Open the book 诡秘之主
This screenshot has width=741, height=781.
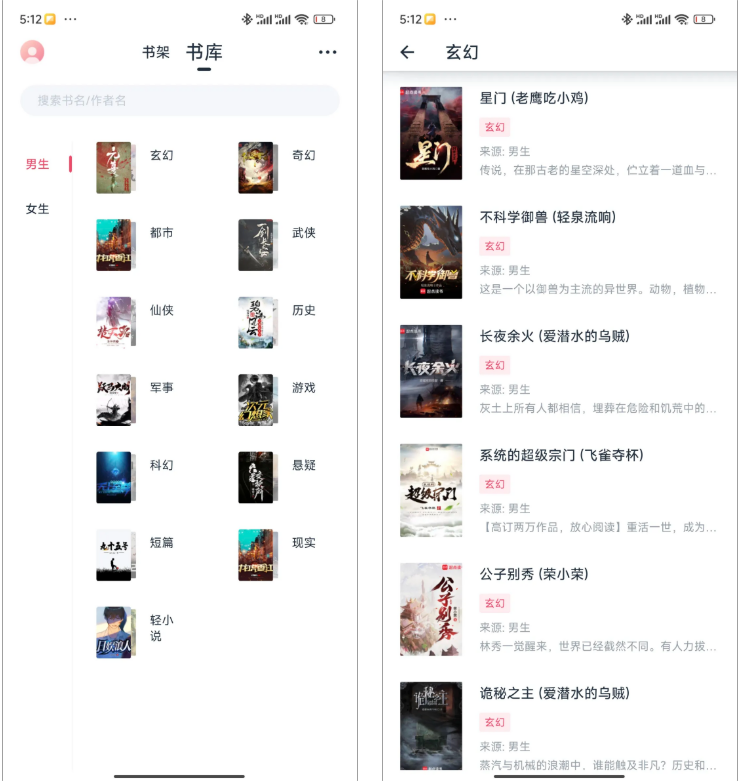click(558, 728)
